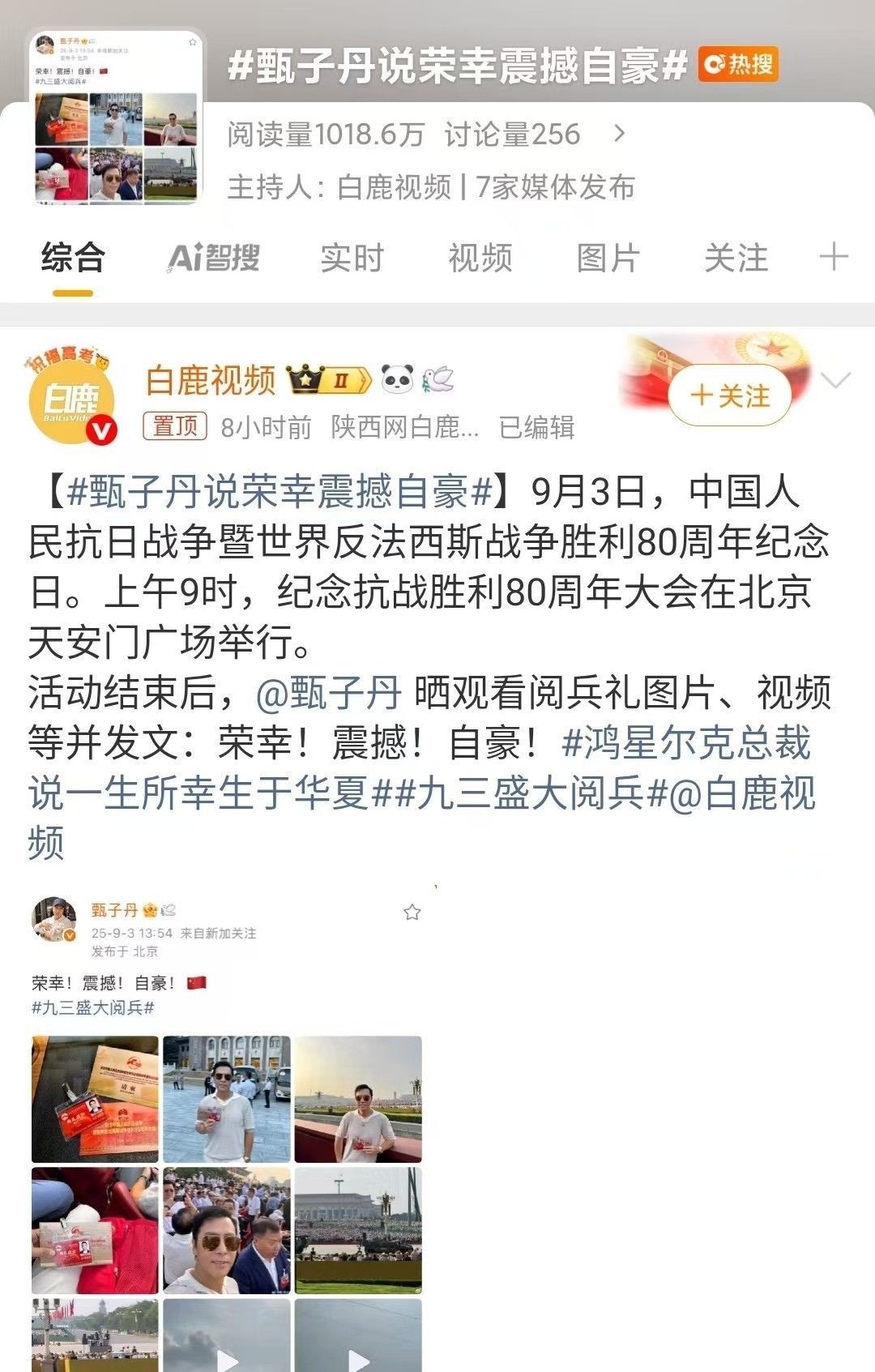
Task: Open the 白鹿视频 account name
Action: pos(211,379)
